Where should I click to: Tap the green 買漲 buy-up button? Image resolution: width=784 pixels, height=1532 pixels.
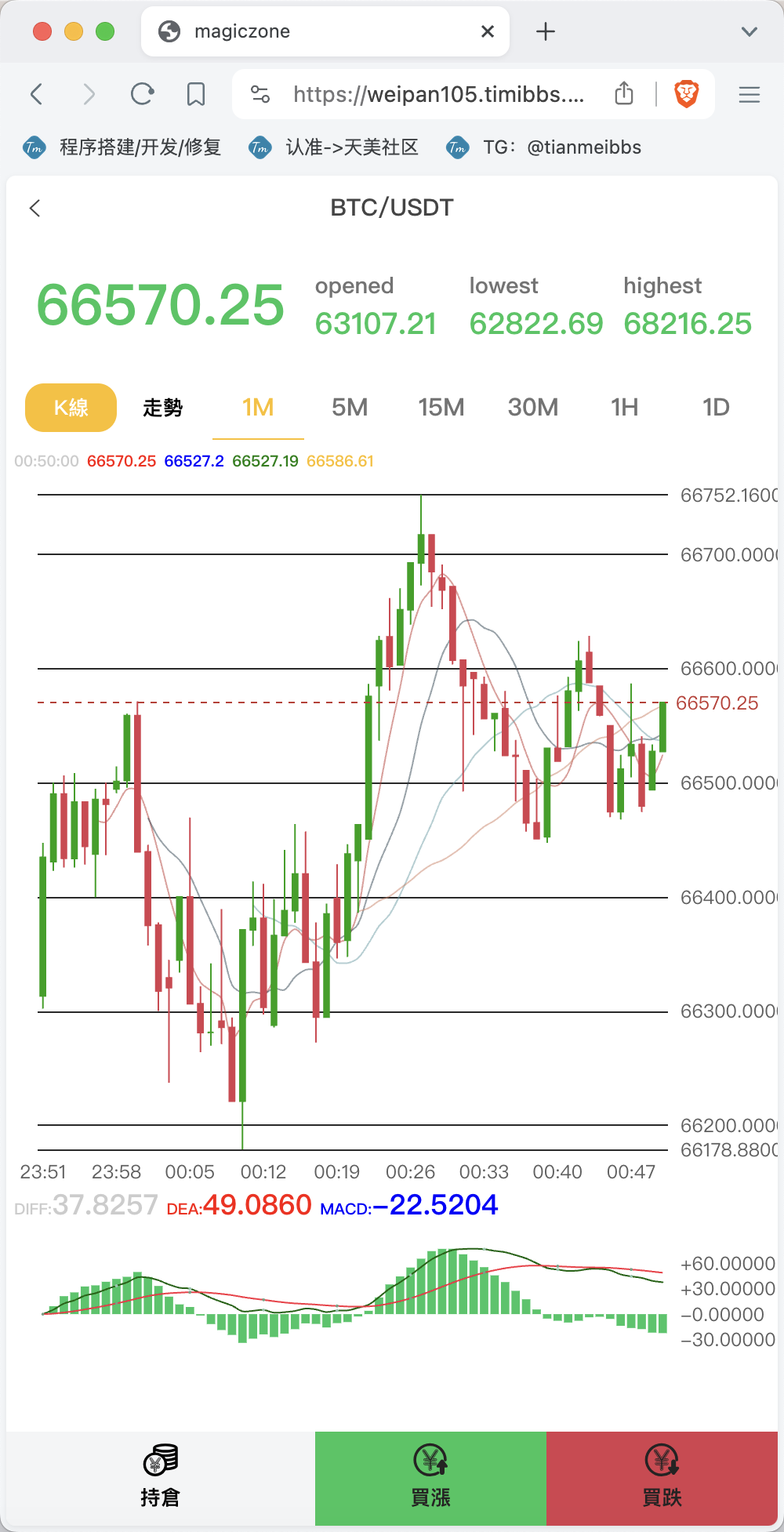click(x=430, y=1478)
